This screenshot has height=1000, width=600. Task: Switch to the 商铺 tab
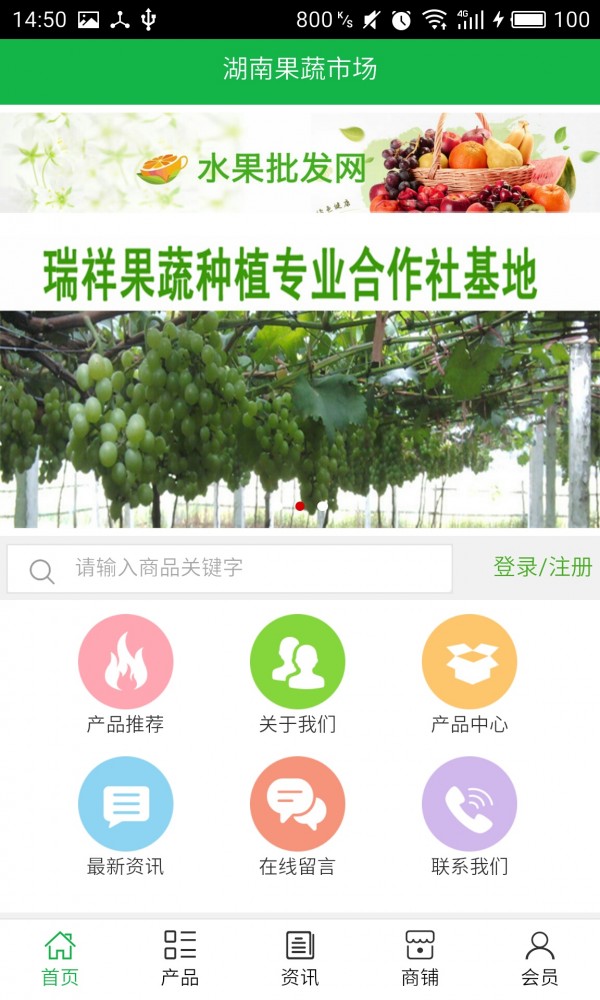pyautogui.click(x=420, y=959)
